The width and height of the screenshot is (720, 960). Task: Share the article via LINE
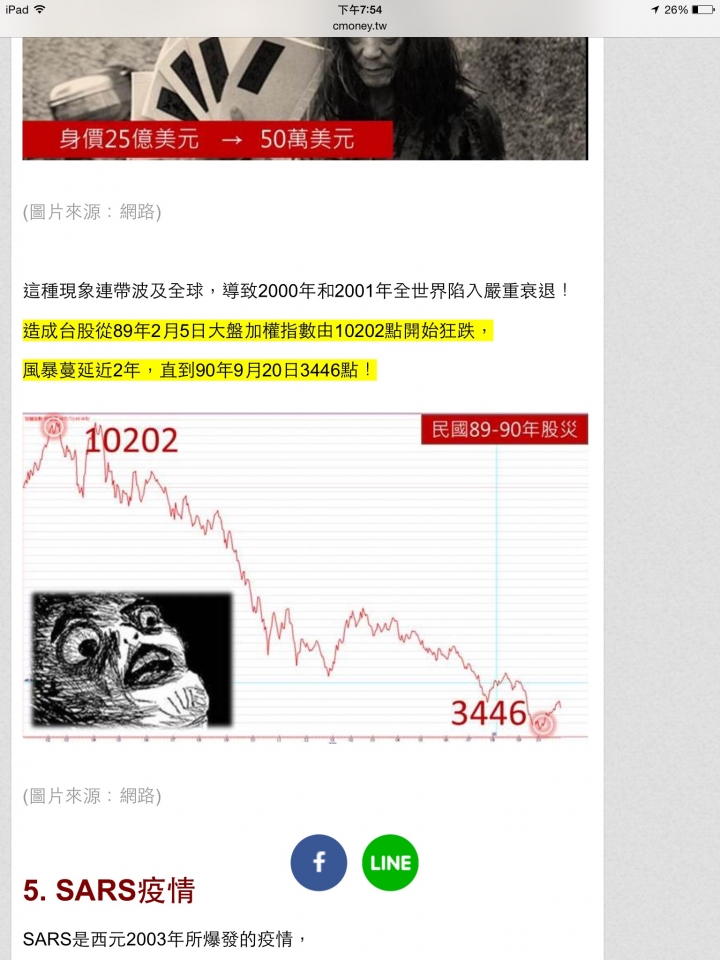tap(390, 862)
